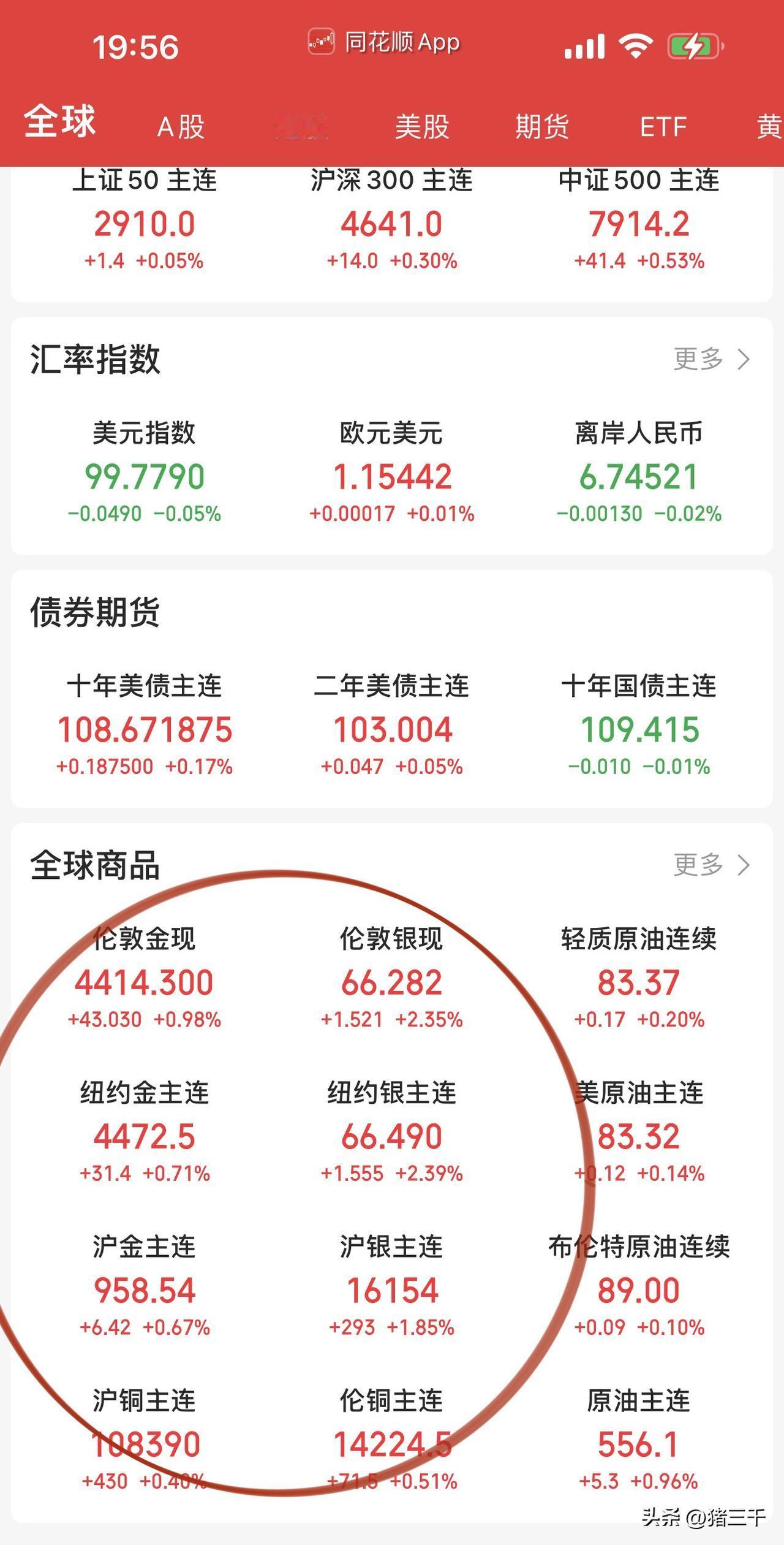Return to 同花顺 App from status bar
This screenshot has width=784, height=1545.
[x=384, y=42]
